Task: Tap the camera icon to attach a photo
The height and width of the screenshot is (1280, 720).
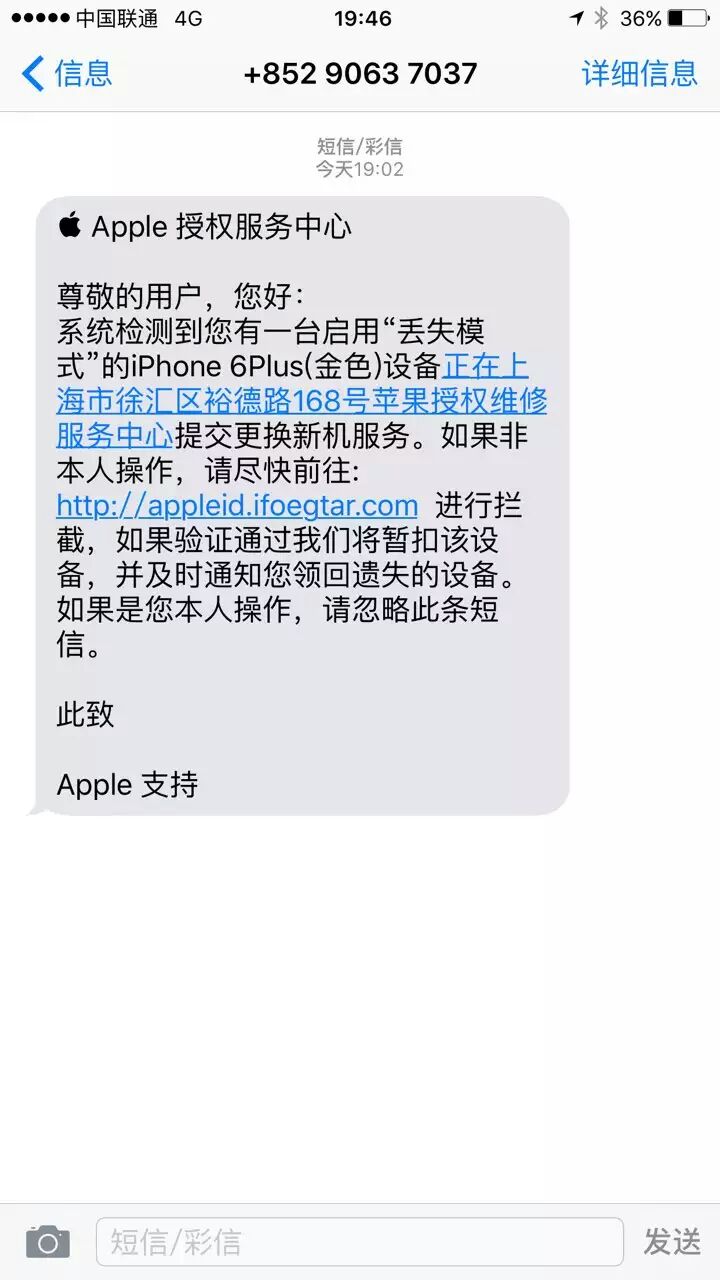Action: click(47, 1242)
